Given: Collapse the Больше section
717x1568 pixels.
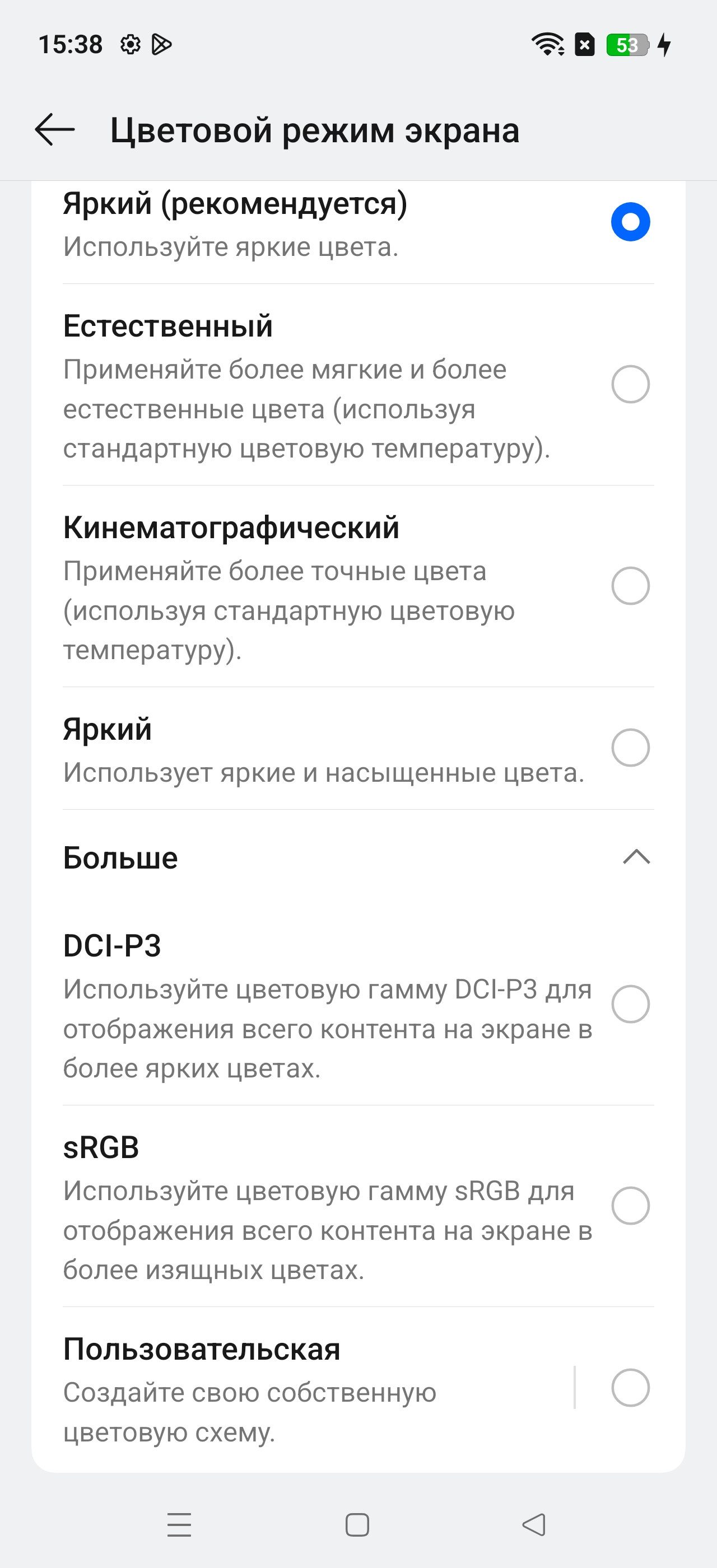Looking at the screenshot, I should (636, 857).
